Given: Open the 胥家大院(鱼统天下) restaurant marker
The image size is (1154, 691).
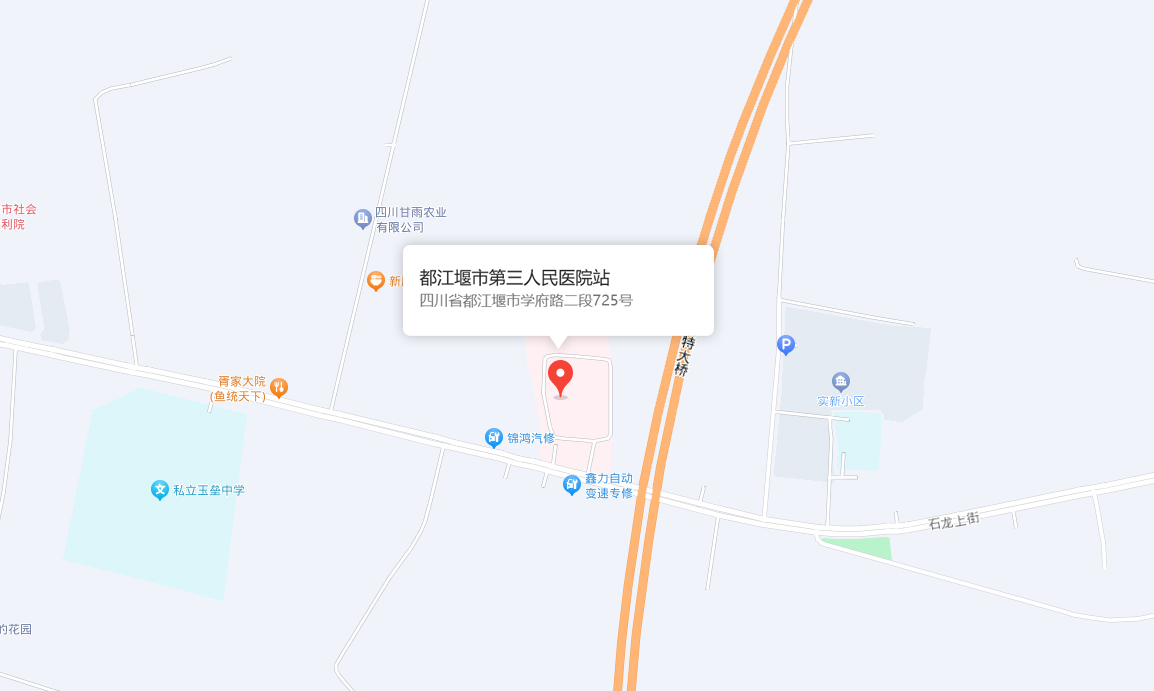Looking at the screenshot, I should [x=279, y=387].
